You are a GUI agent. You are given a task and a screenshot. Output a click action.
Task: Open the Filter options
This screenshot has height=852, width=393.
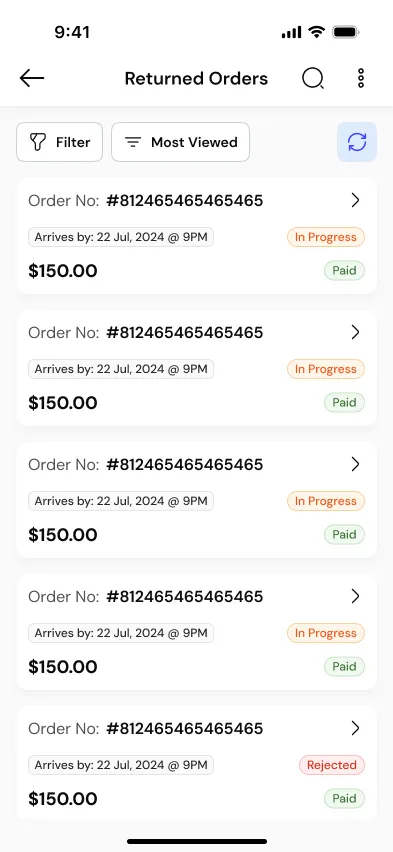pos(59,142)
